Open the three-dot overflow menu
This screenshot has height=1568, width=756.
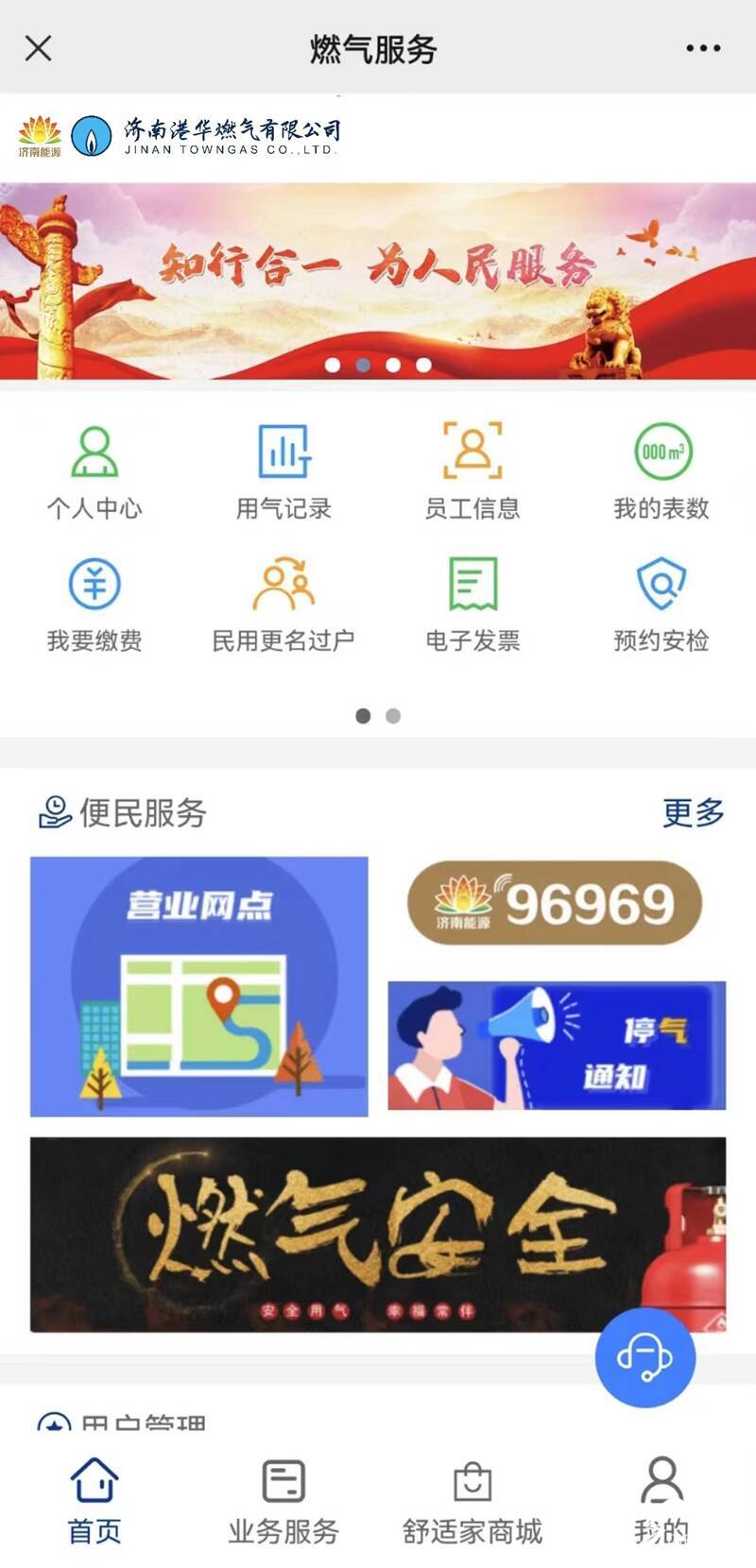pyautogui.click(x=703, y=48)
